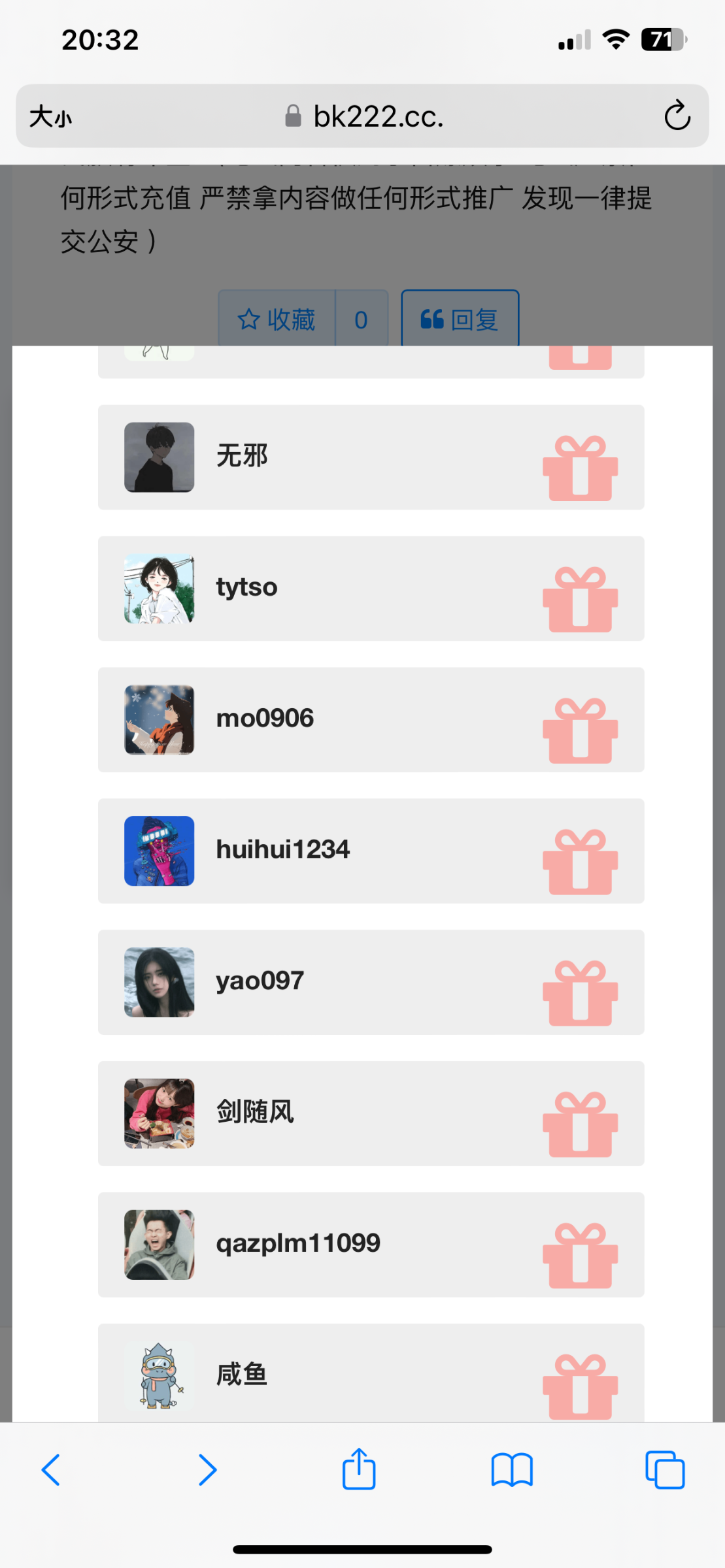Open the bookmarks list
725x1568 pixels.
tap(512, 1470)
